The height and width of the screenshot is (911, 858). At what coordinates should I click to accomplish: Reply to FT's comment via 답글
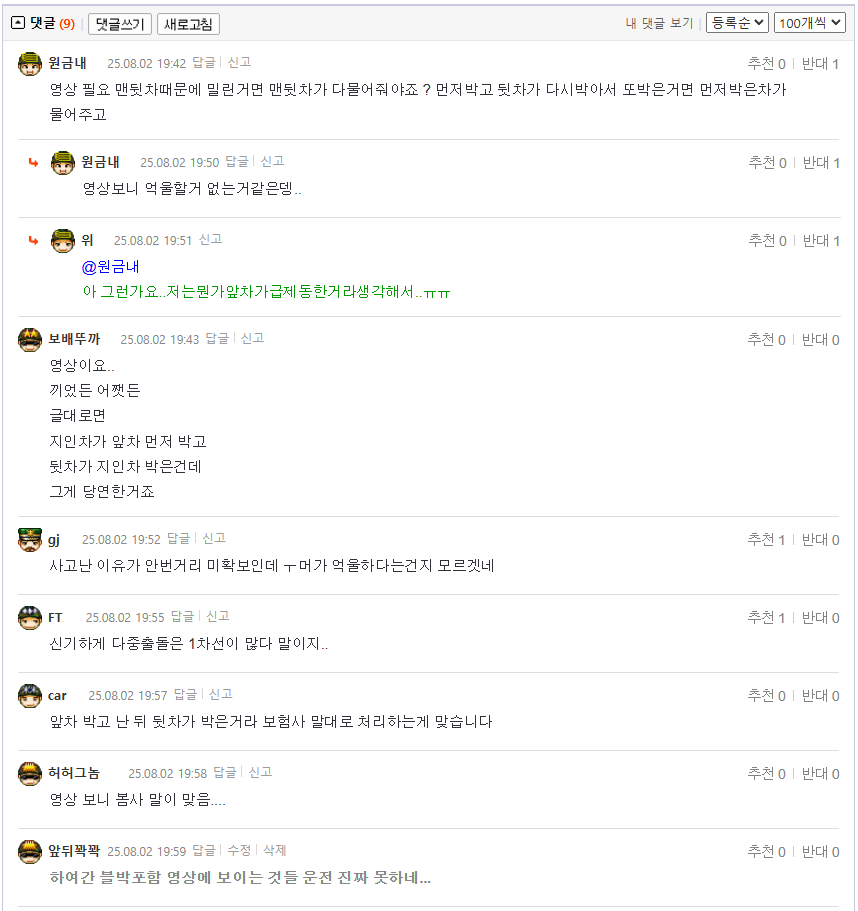182,617
